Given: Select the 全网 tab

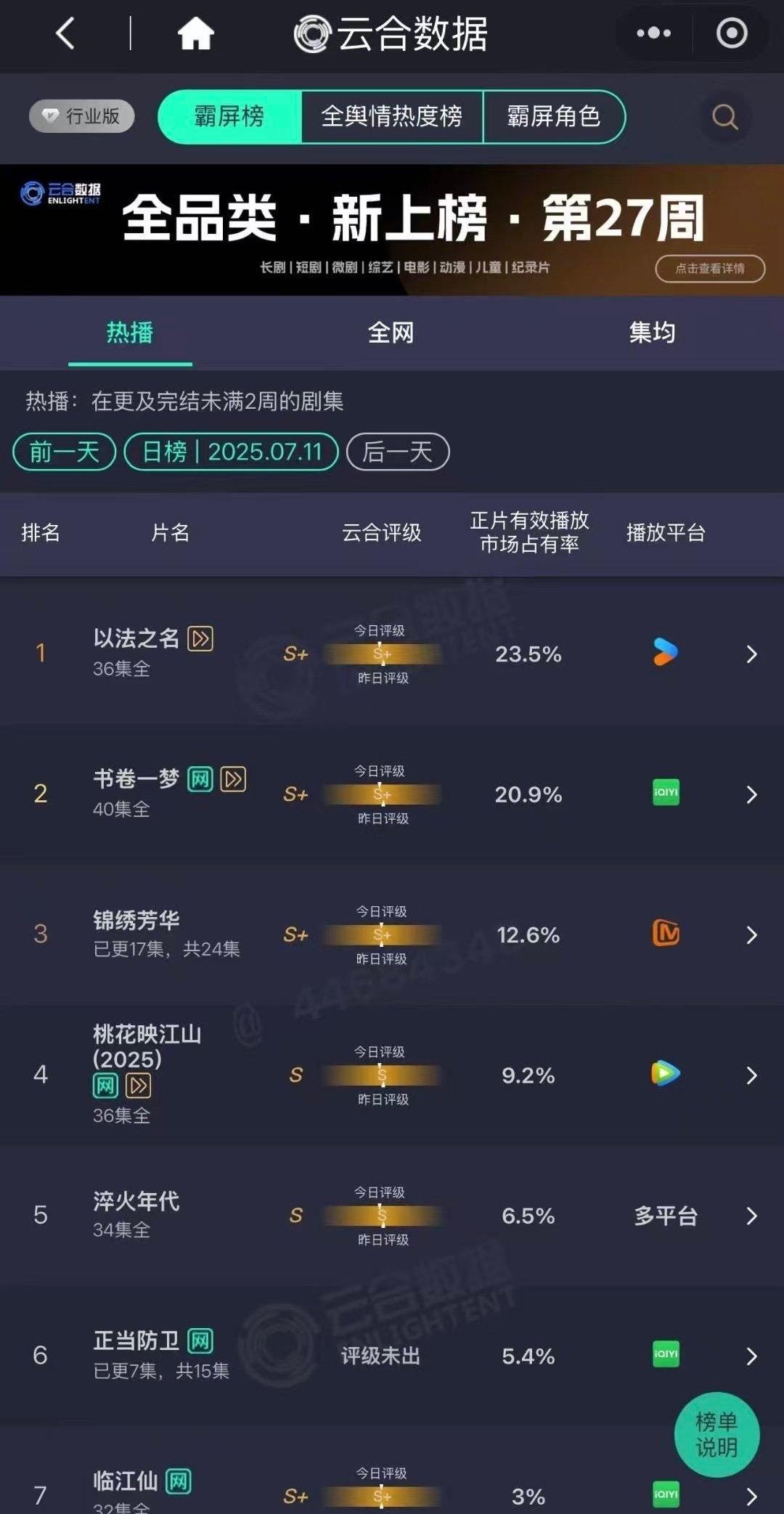Looking at the screenshot, I should pos(391,333).
